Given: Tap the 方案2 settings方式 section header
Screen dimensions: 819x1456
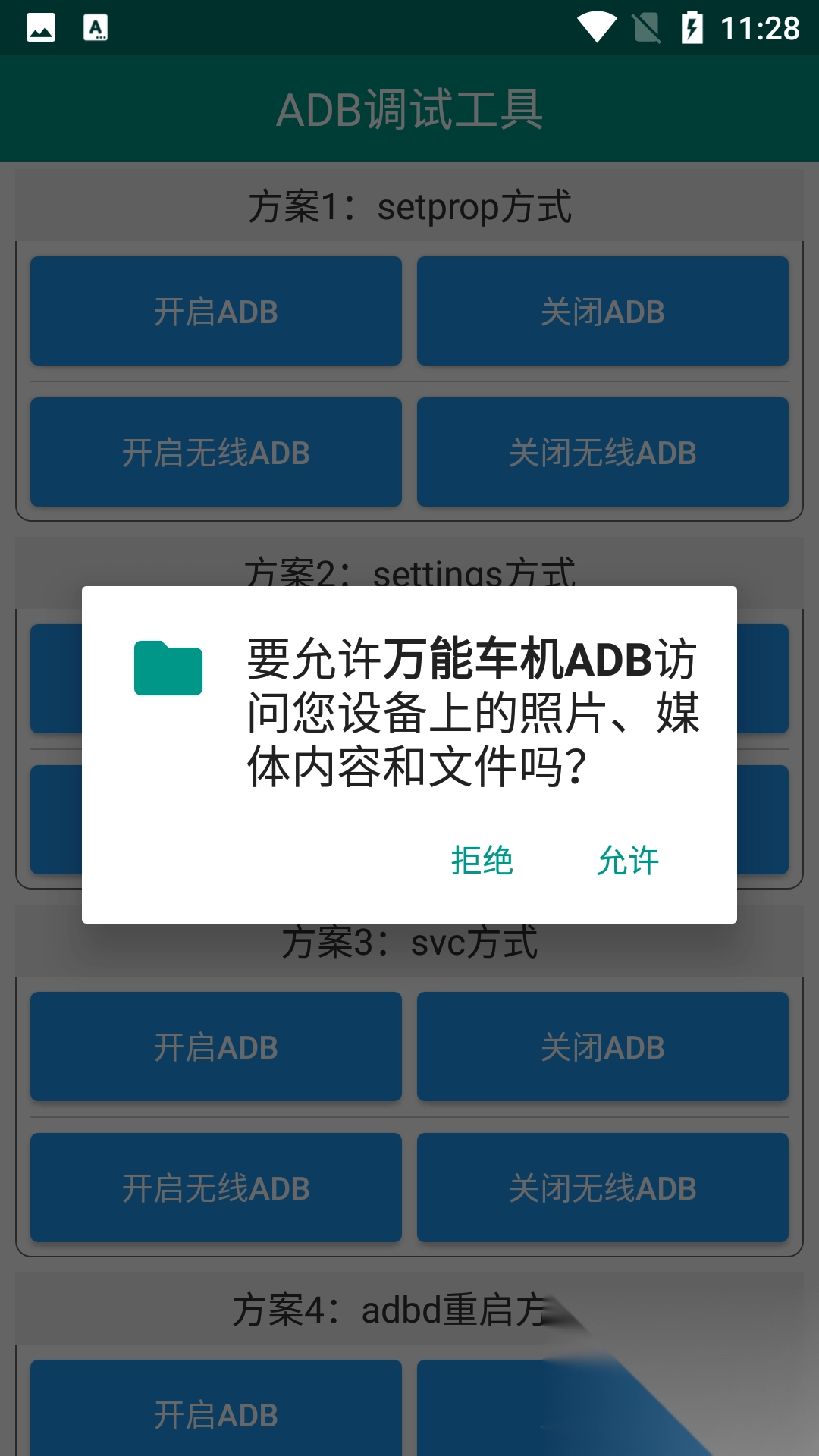Looking at the screenshot, I should tap(409, 574).
